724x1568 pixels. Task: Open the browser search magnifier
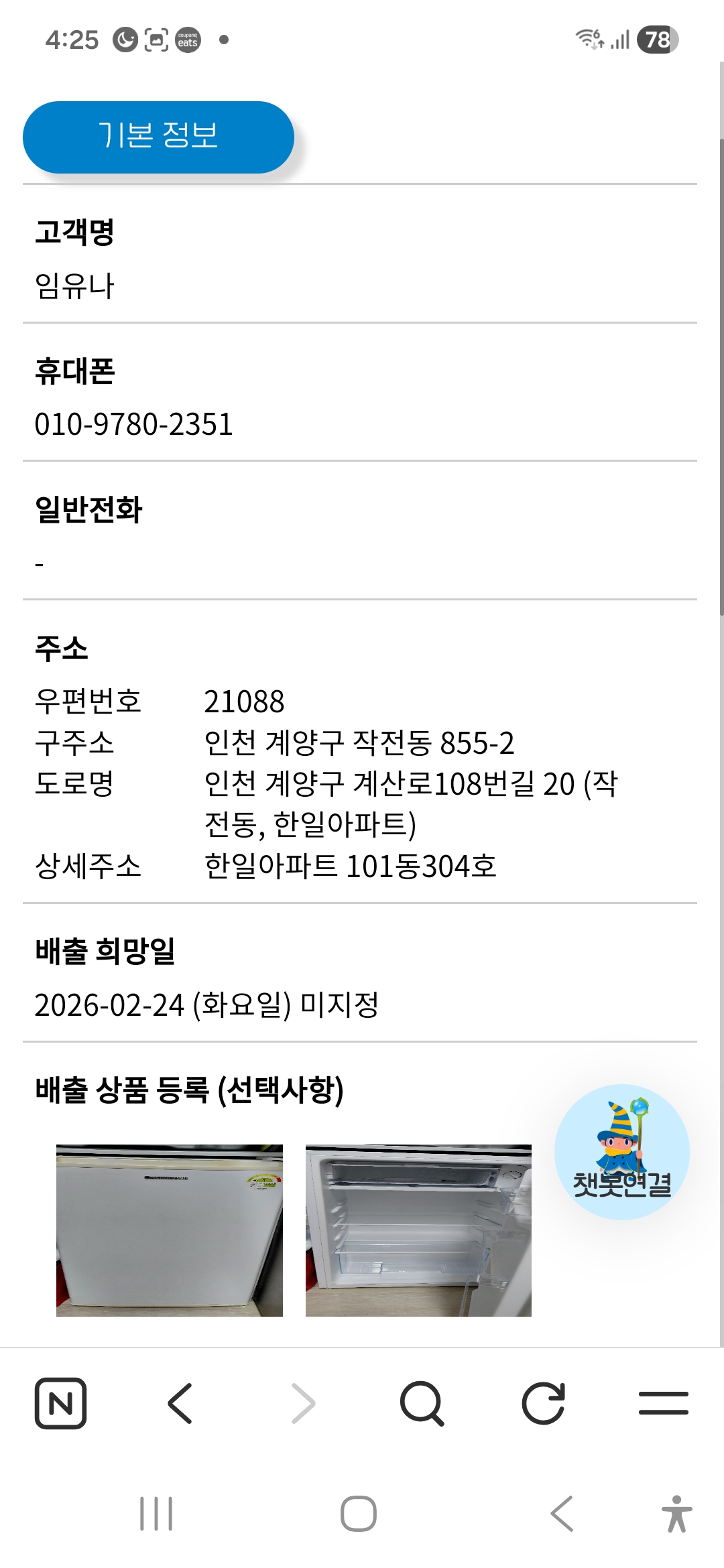click(x=422, y=1403)
